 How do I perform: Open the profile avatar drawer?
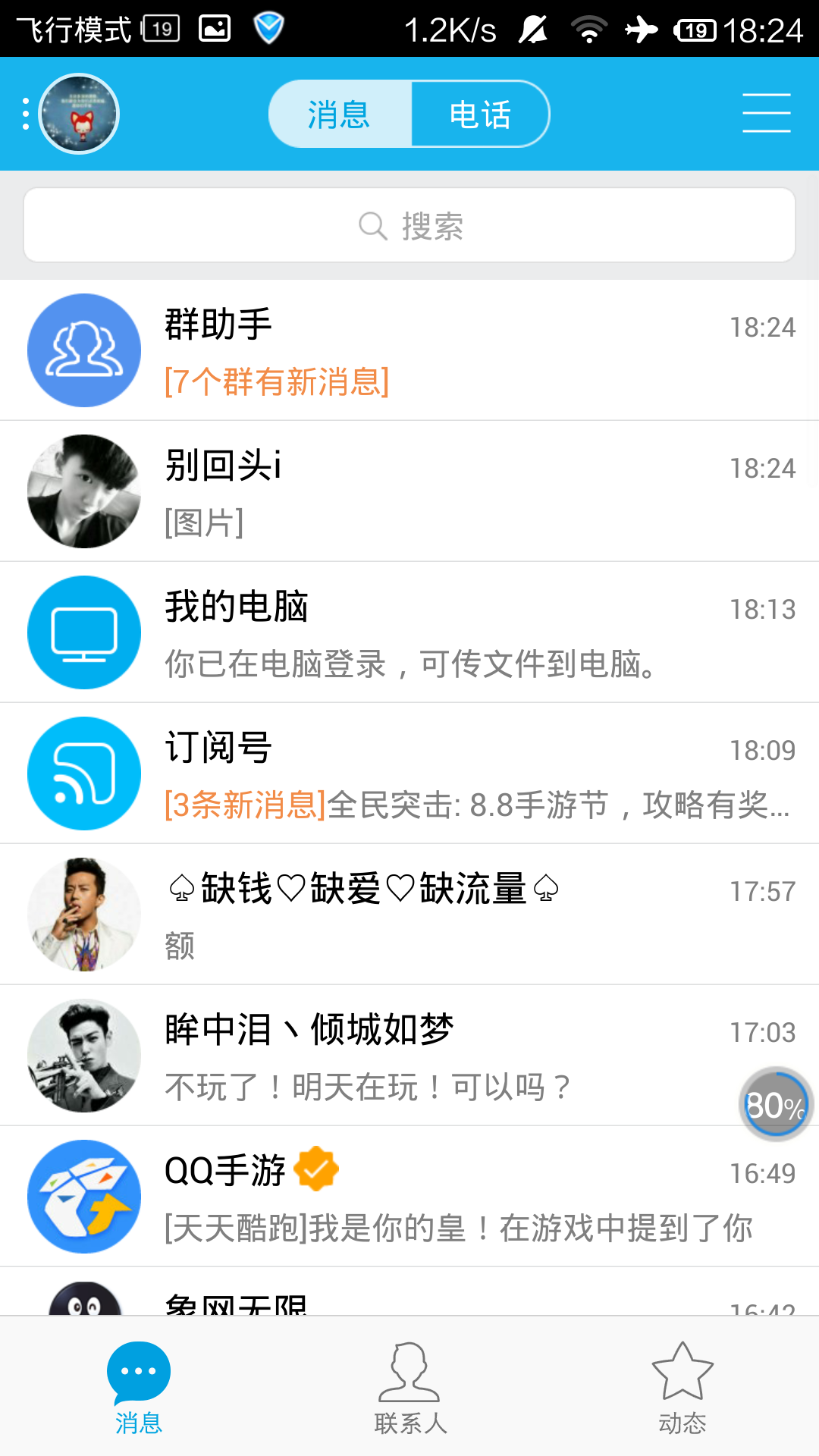(x=79, y=114)
